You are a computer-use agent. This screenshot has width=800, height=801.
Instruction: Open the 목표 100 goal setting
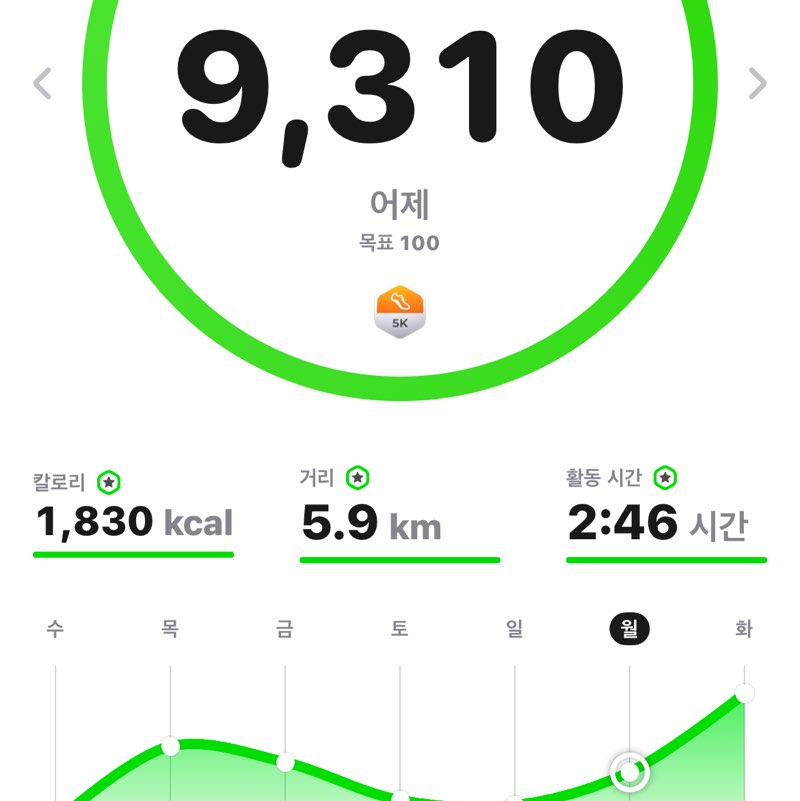point(399,241)
